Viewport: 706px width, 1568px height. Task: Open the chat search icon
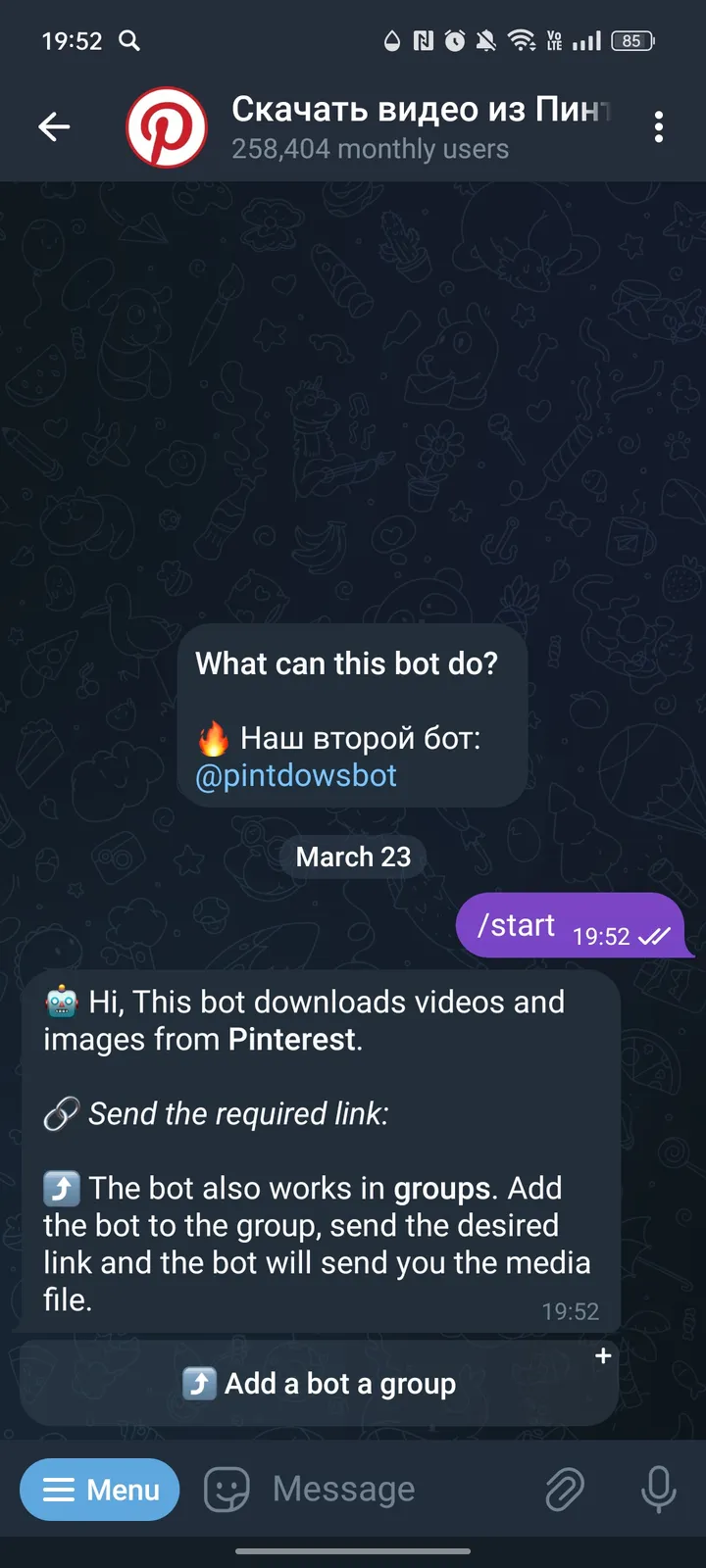pyautogui.click(x=127, y=41)
